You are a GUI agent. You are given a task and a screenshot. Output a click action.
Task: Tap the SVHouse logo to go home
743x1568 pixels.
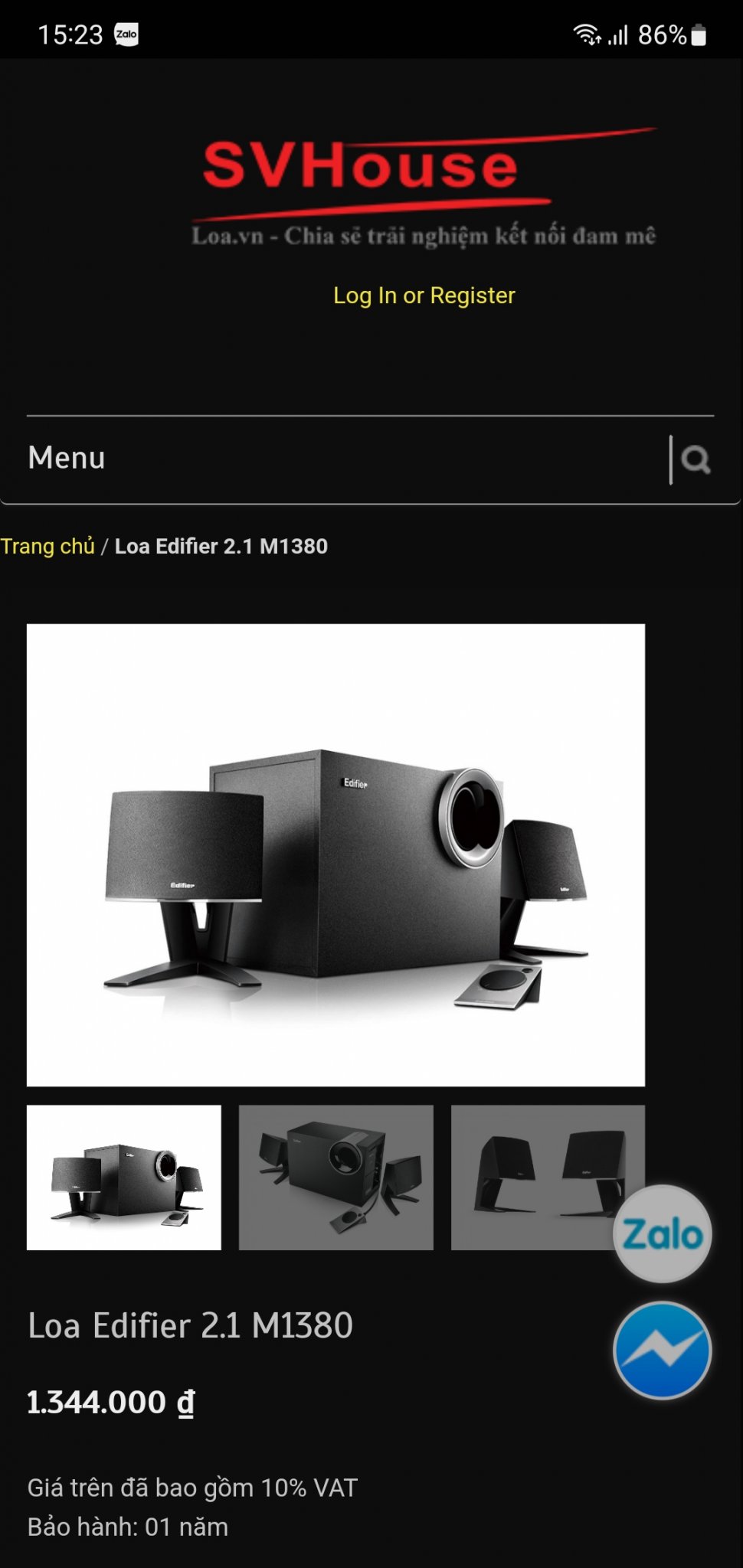pyautogui.click(x=424, y=188)
